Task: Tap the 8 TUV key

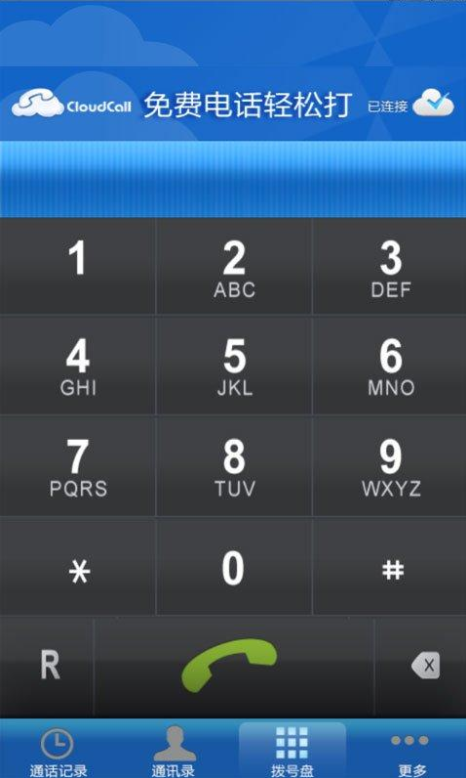Action: coord(234,466)
